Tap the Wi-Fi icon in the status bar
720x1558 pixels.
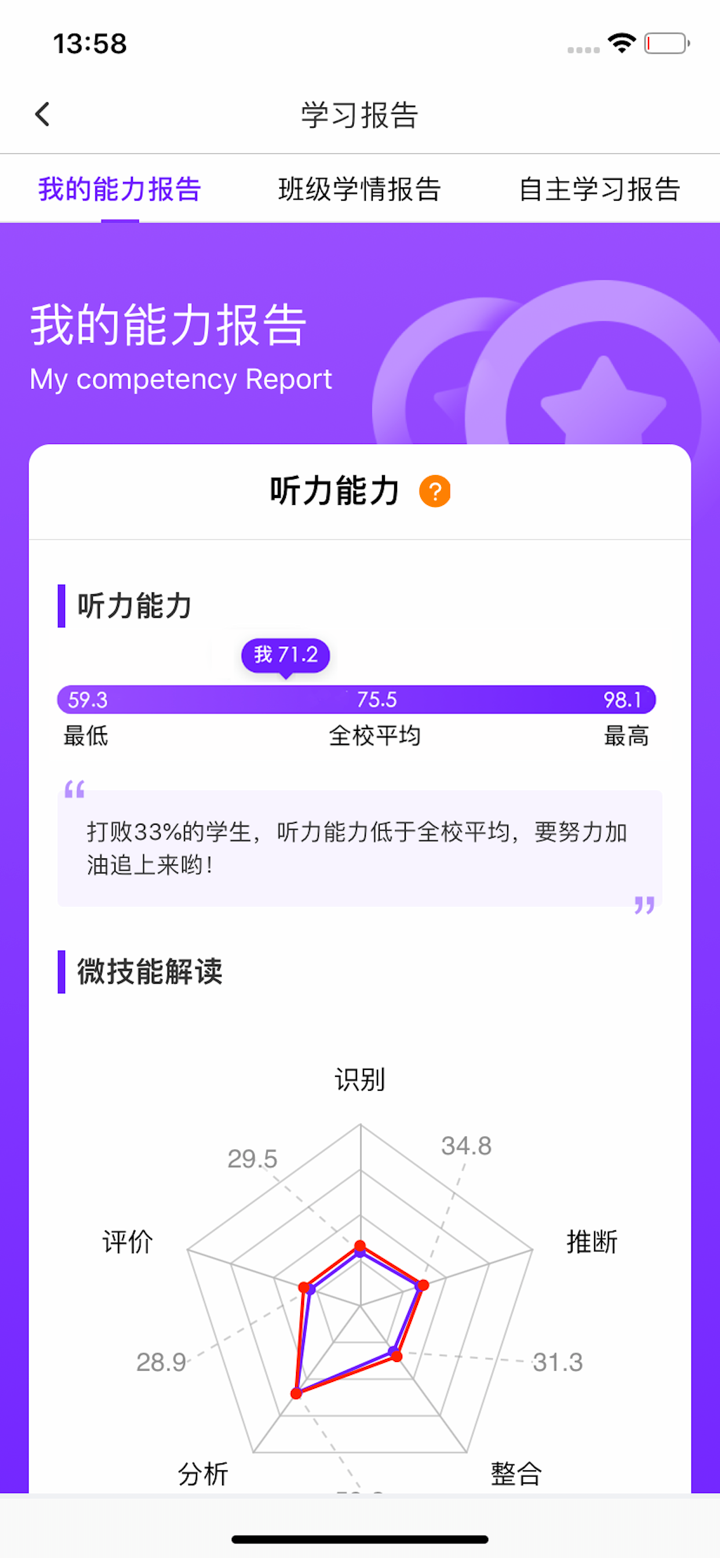pyautogui.click(x=621, y=44)
